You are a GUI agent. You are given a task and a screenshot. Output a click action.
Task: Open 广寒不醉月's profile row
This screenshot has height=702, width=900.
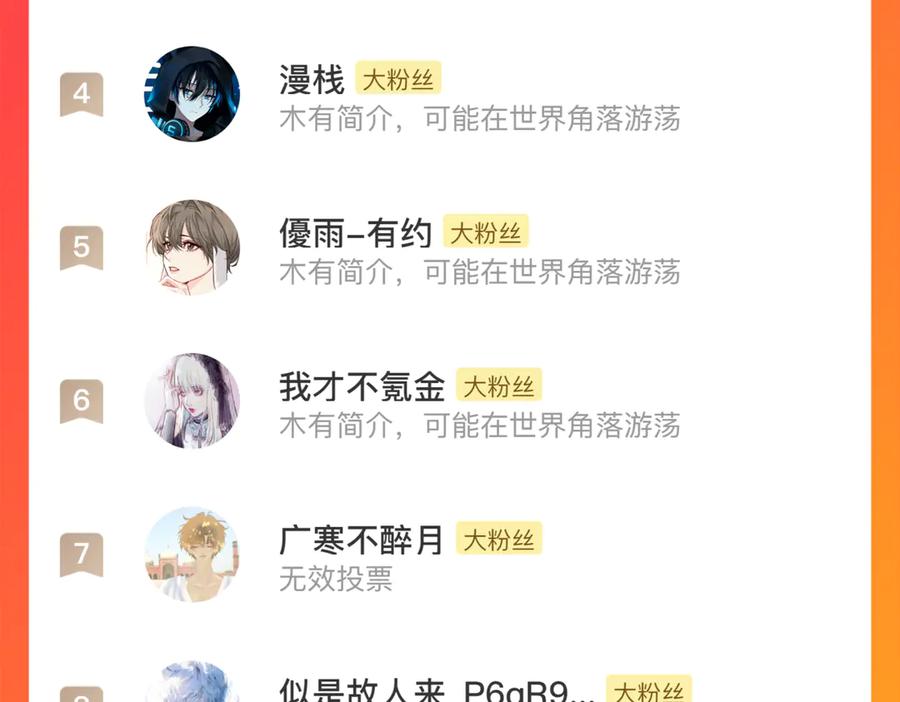(361, 541)
